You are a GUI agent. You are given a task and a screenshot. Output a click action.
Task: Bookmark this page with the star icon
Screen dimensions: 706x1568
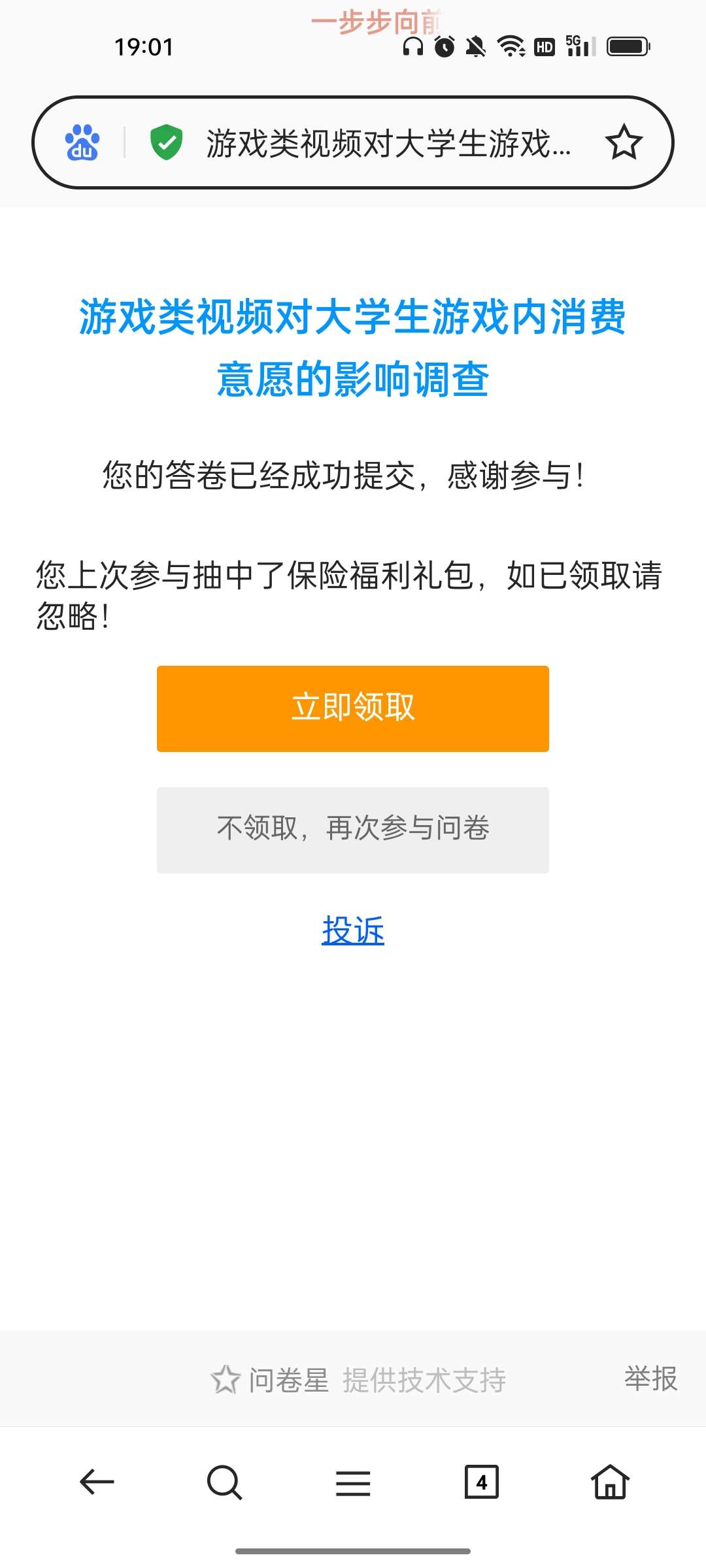coord(624,142)
